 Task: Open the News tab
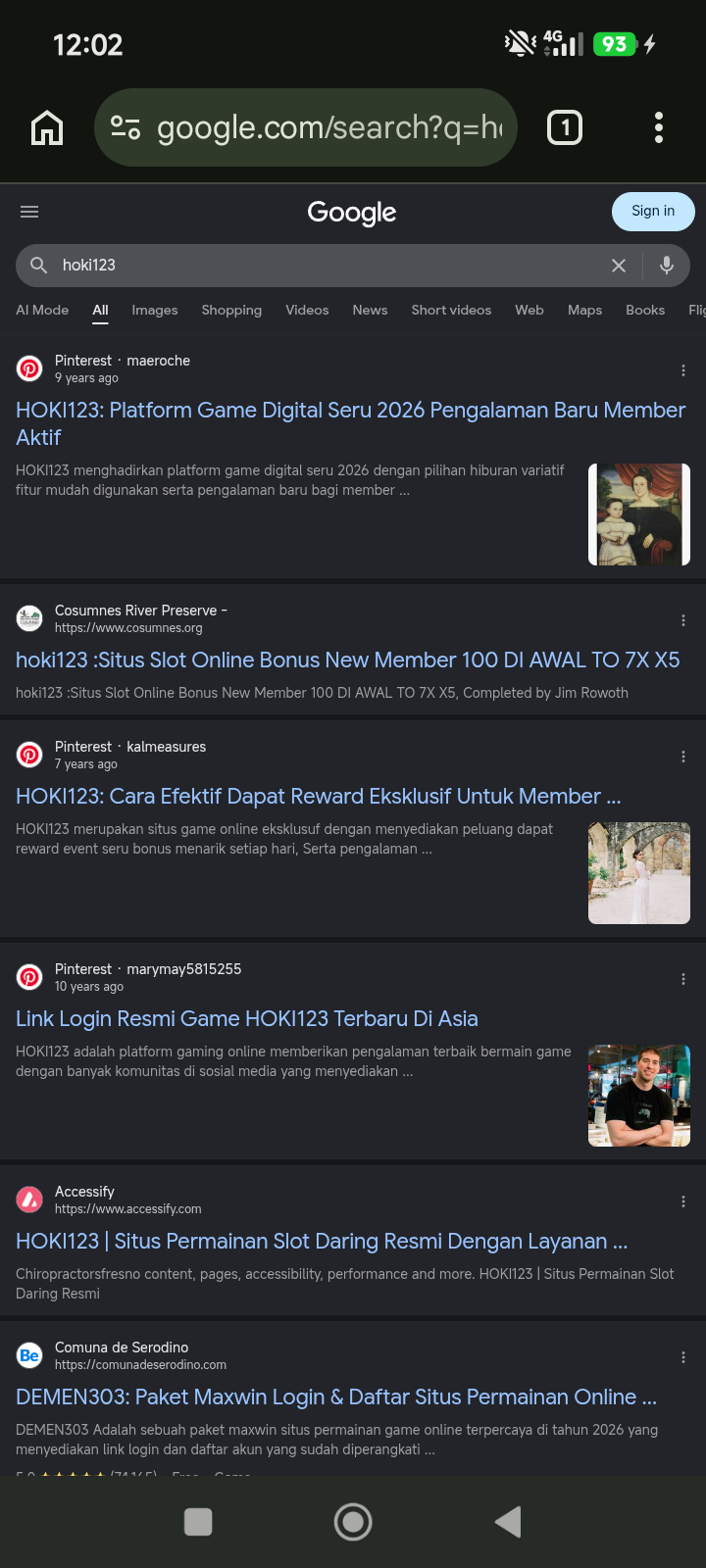[370, 310]
